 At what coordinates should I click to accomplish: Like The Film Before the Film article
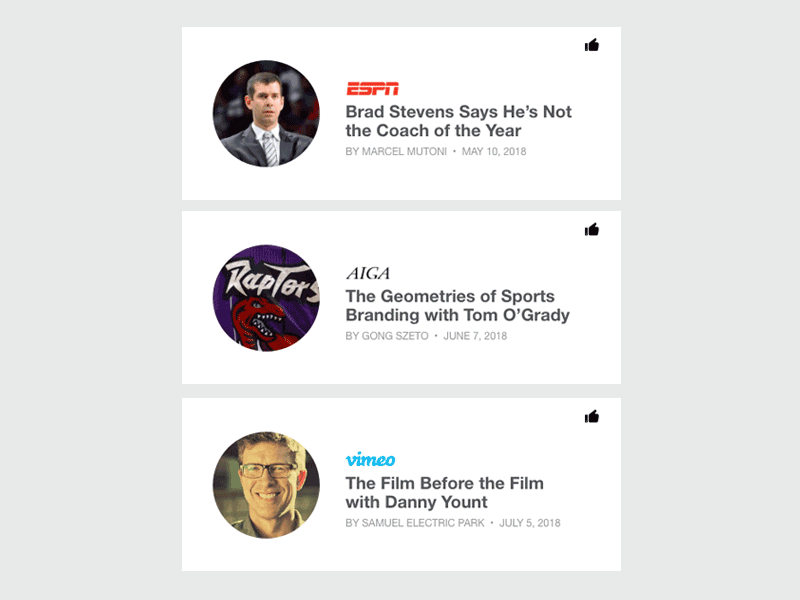[592, 416]
